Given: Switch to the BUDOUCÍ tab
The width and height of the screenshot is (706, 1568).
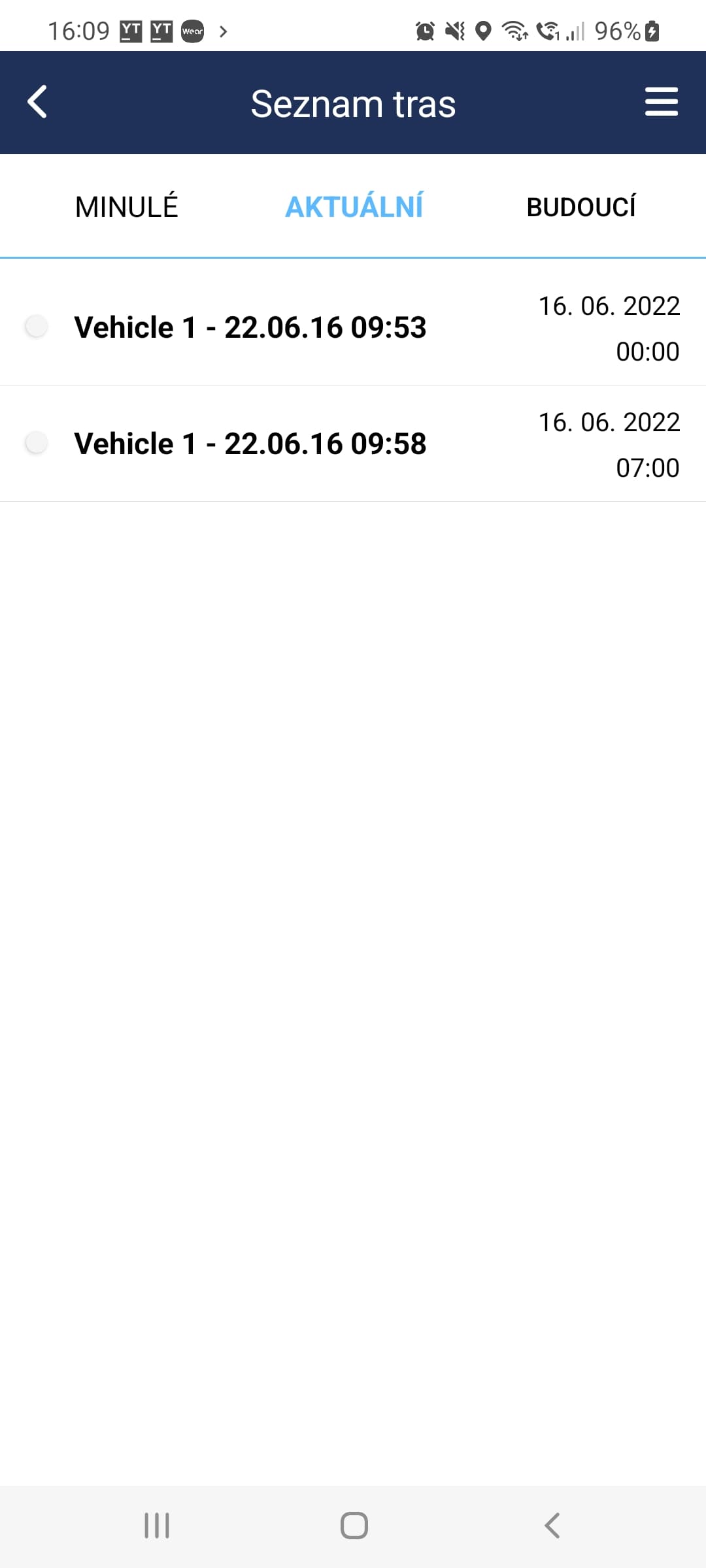Looking at the screenshot, I should tap(580, 207).
